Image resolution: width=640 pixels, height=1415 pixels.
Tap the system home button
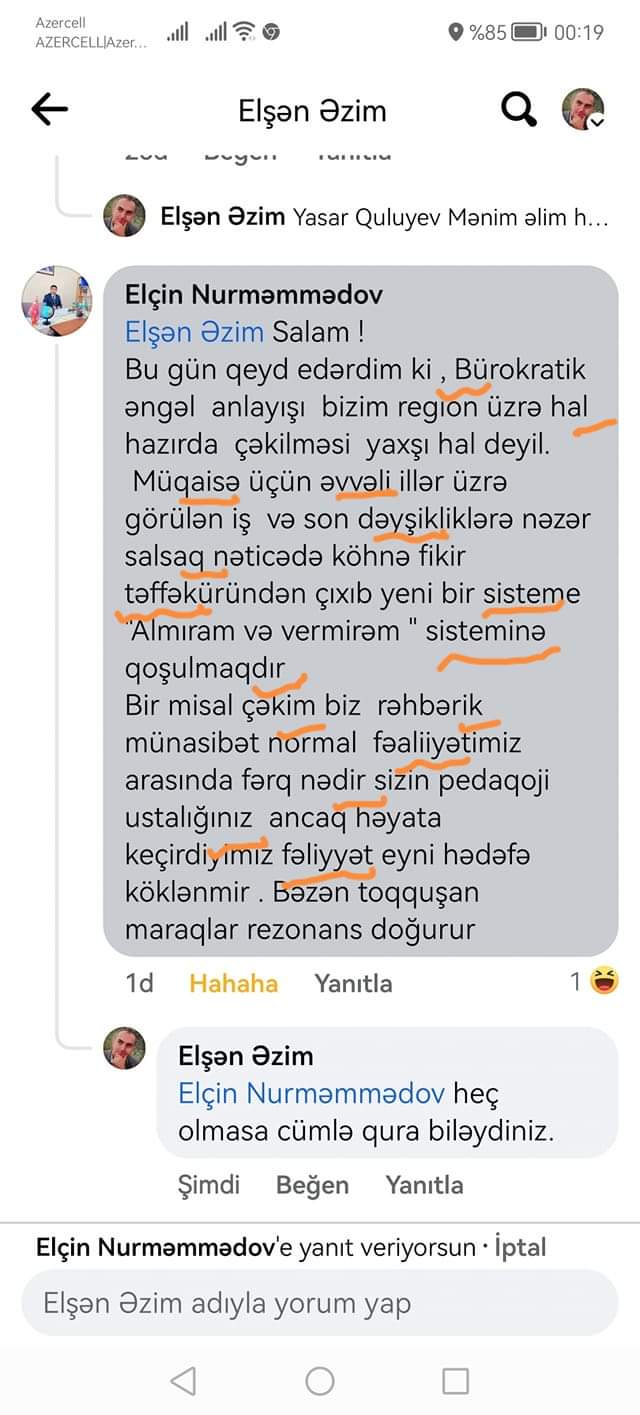point(320,1381)
